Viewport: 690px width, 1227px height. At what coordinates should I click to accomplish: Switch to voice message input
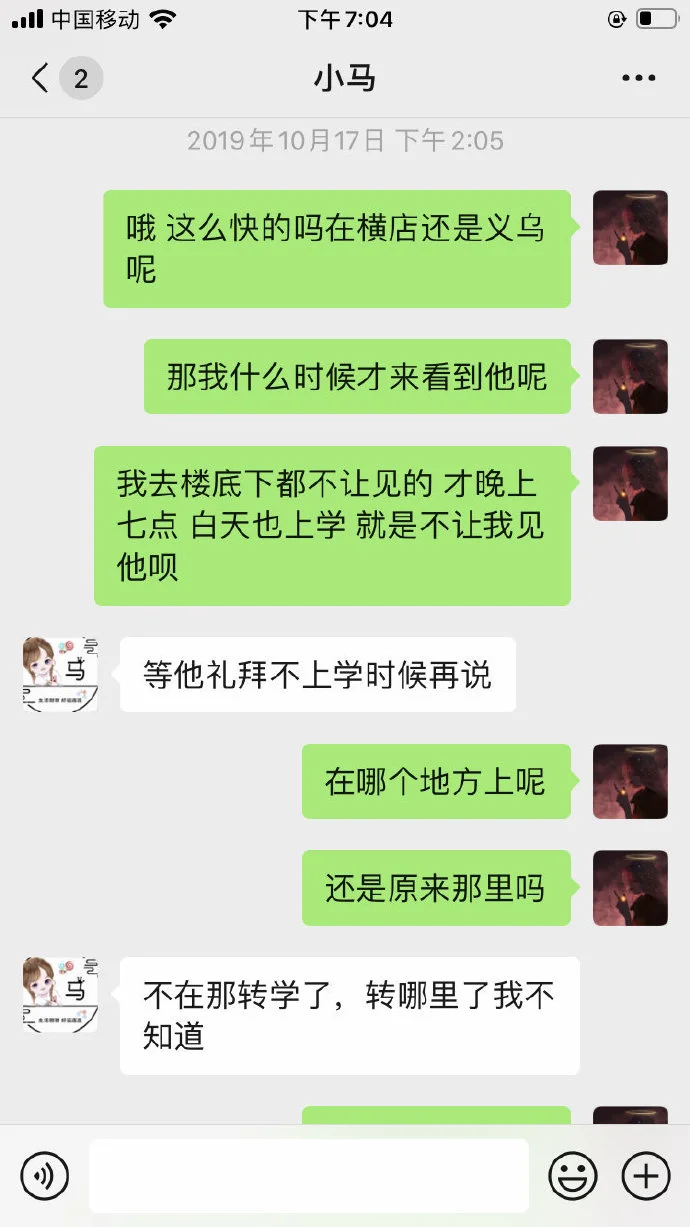click(x=45, y=1175)
